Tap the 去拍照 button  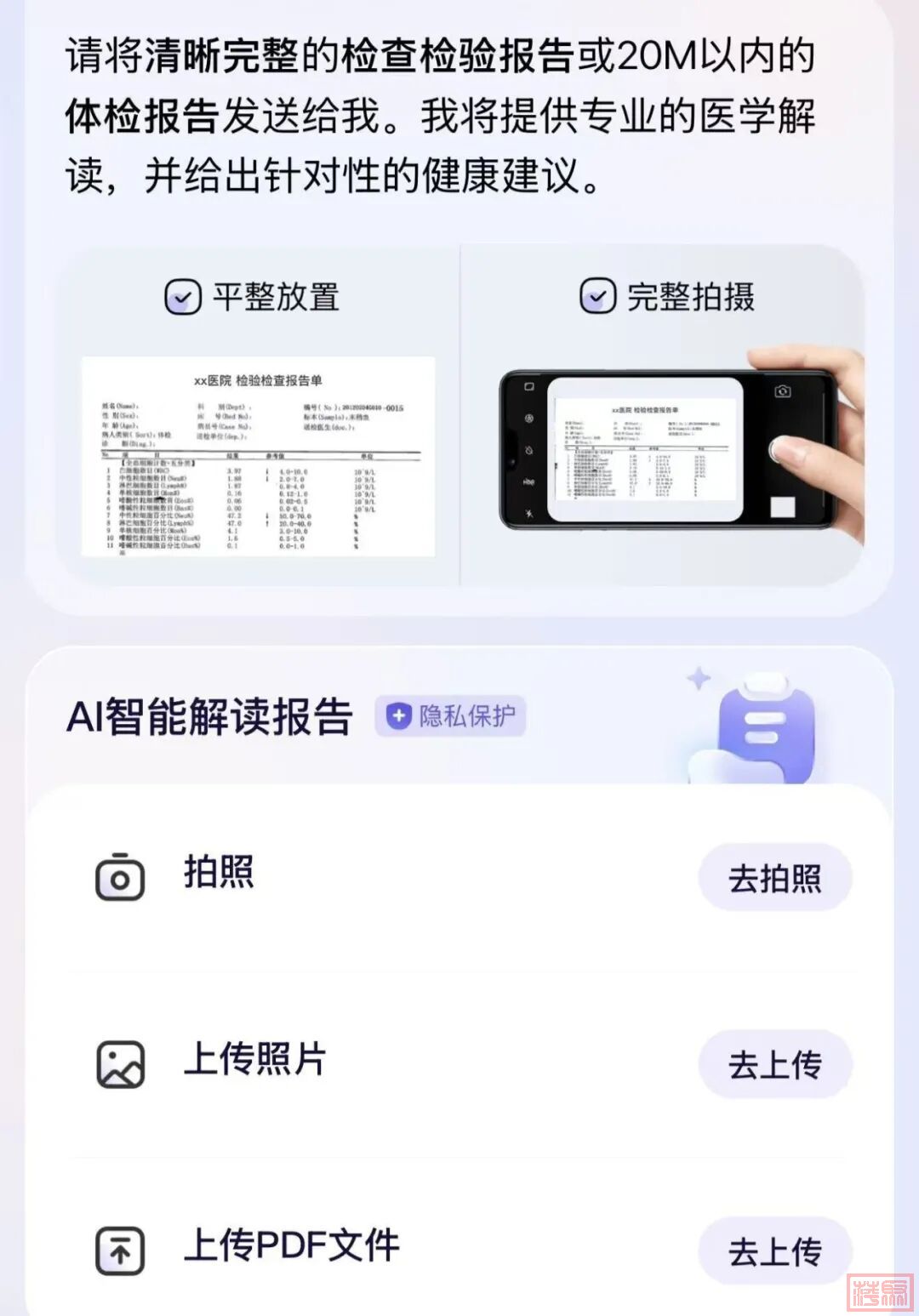(774, 878)
